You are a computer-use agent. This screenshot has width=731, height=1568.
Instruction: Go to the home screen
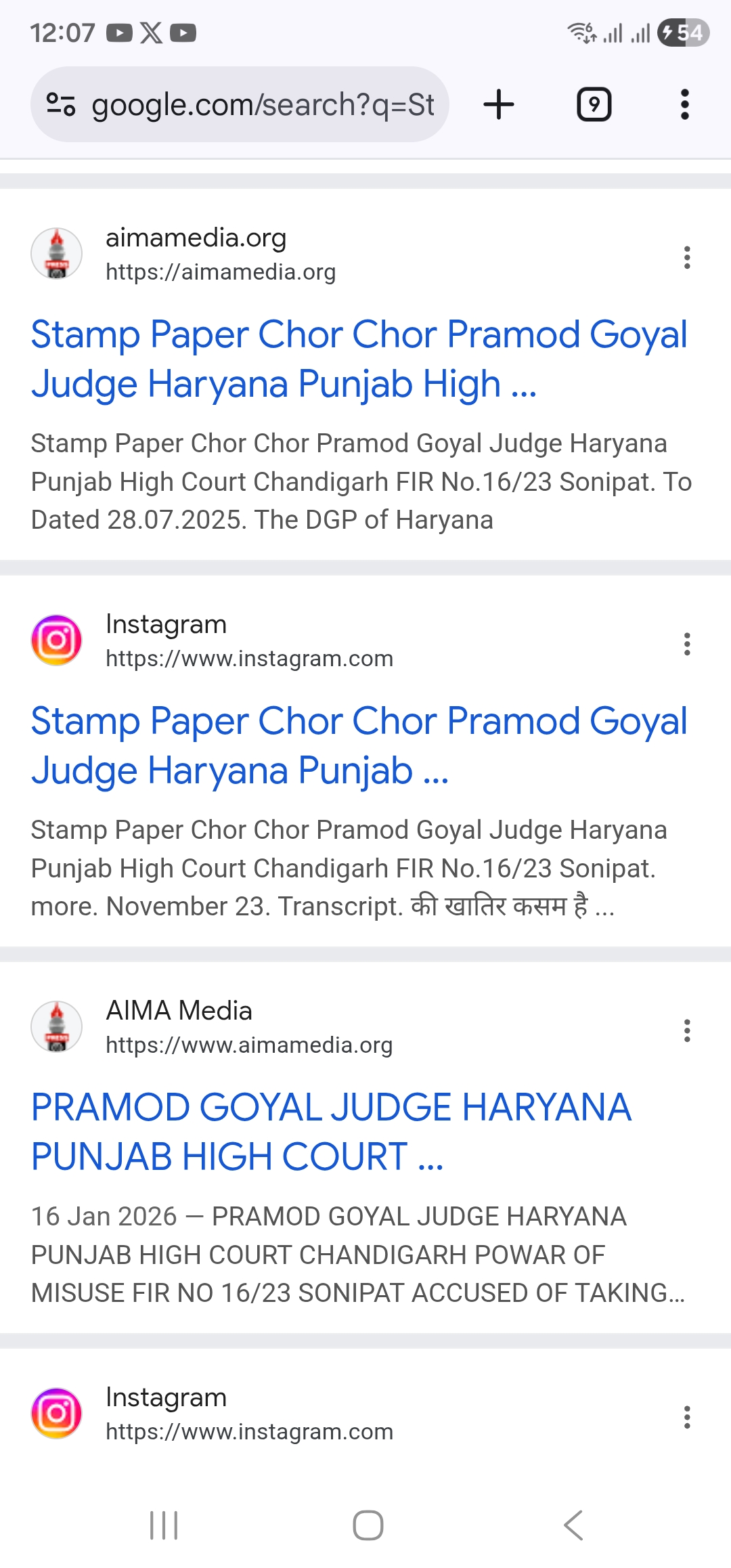368,1525
